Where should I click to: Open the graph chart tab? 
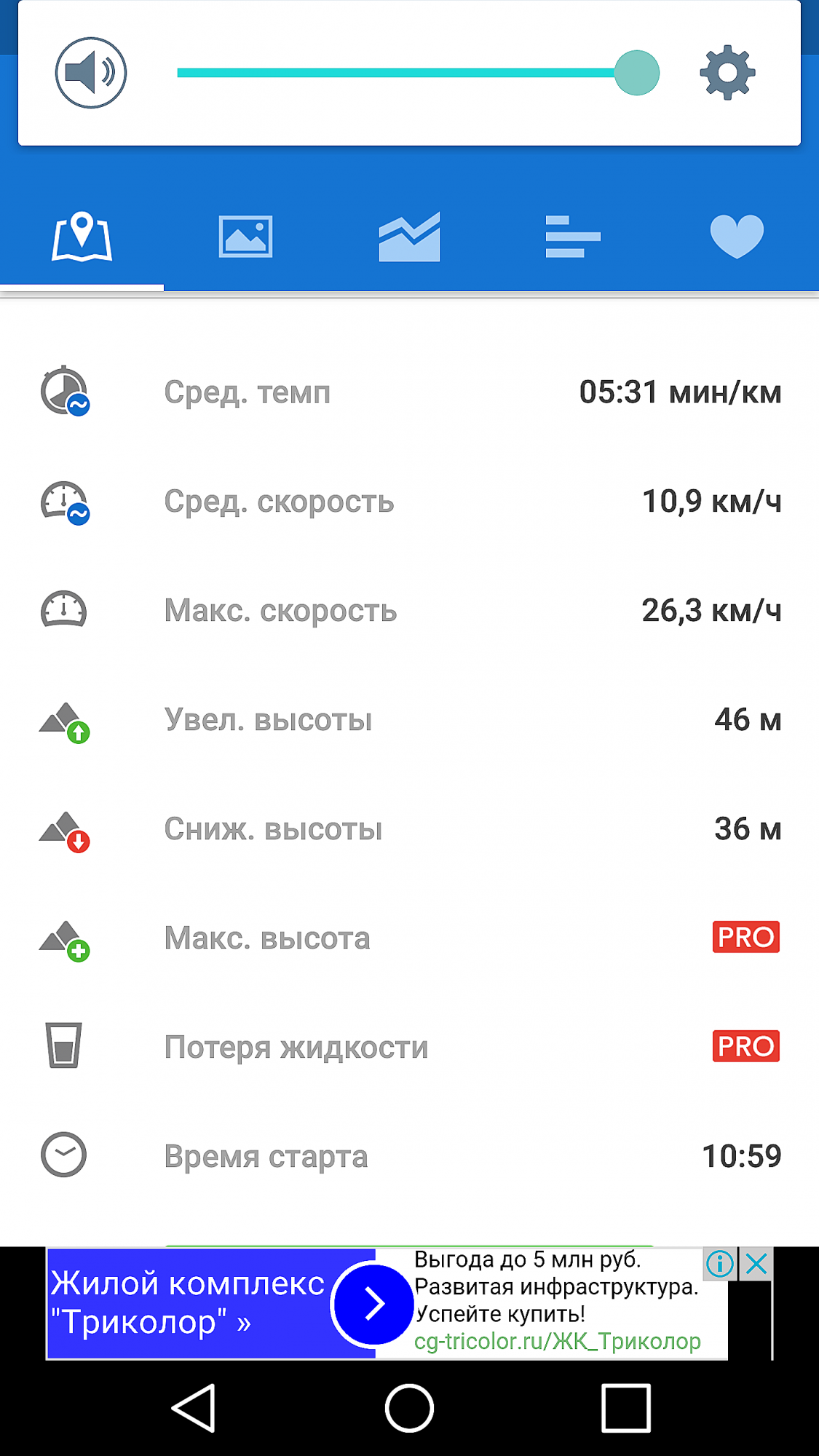pyautogui.click(x=409, y=237)
